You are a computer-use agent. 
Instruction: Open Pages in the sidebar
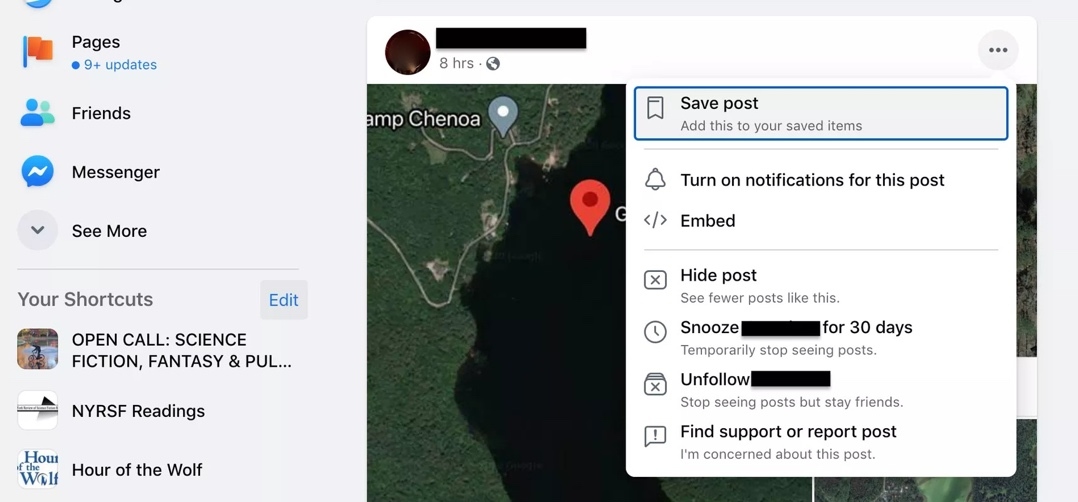click(95, 51)
